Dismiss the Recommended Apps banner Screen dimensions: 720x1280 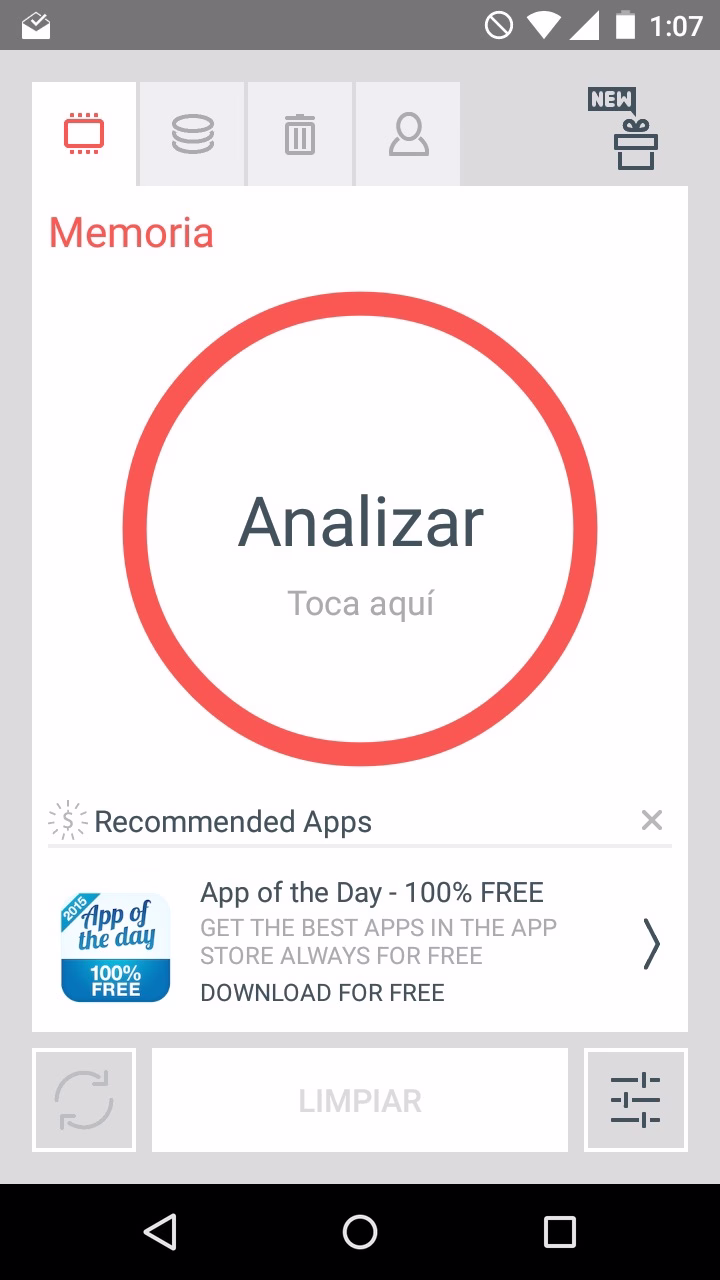tap(652, 821)
